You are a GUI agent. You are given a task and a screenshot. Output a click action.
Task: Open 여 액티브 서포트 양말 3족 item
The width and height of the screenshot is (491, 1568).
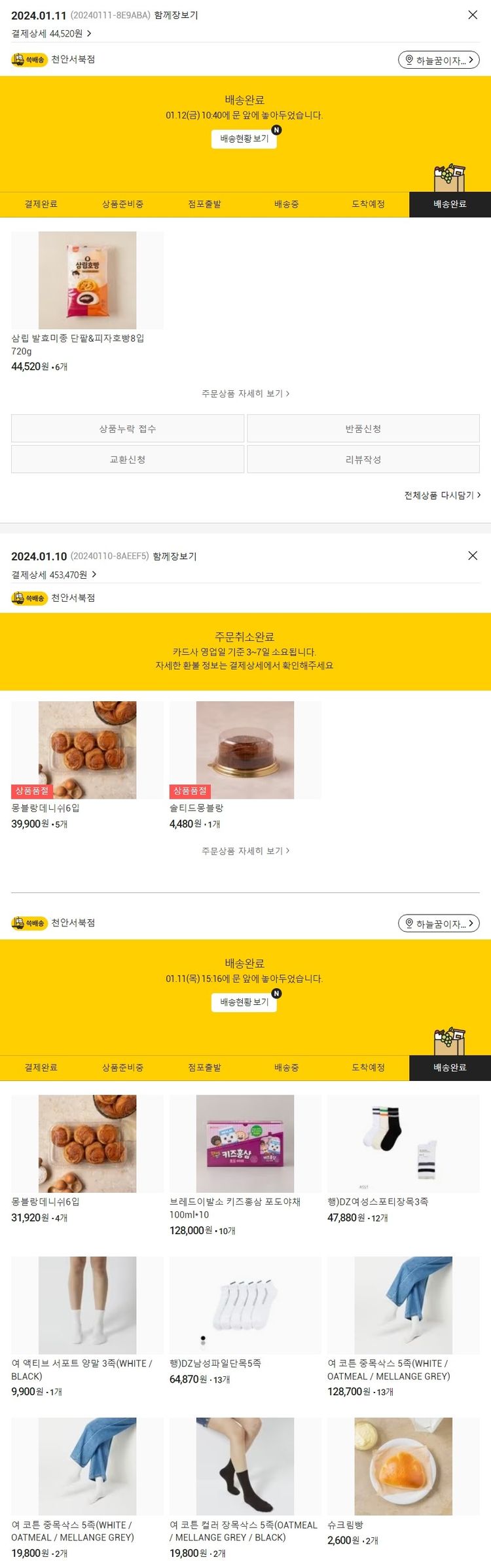[87, 1305]
